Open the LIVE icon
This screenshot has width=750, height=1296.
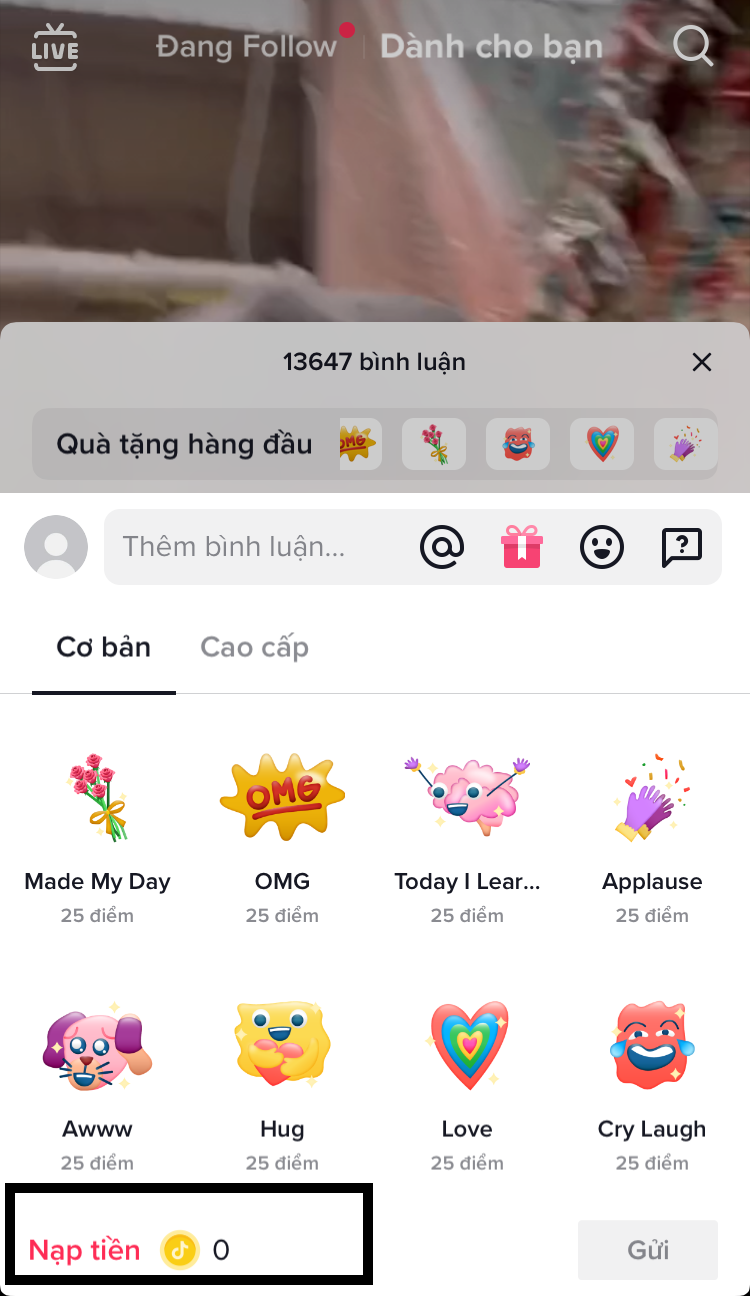pos(55,48)
